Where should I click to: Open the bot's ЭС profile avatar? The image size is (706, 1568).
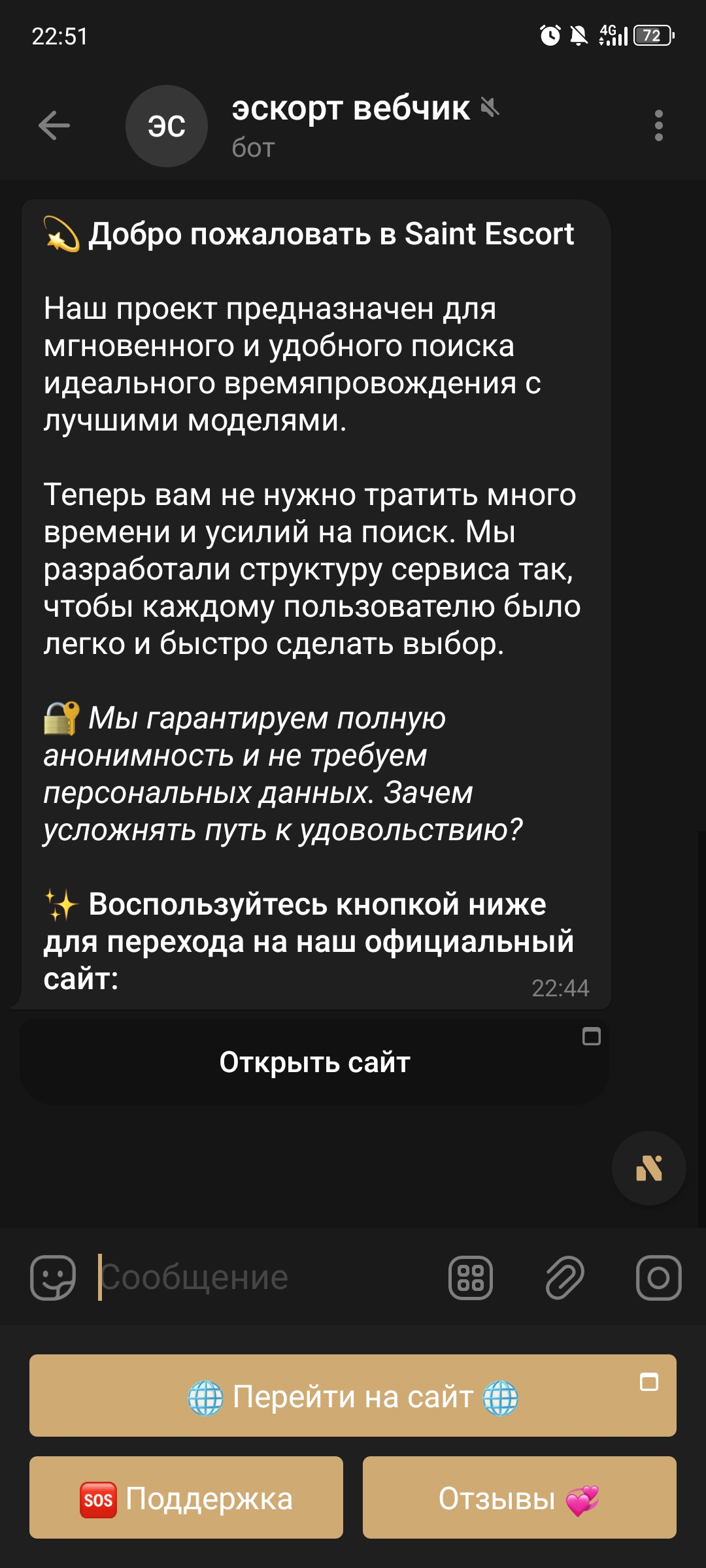167,126
